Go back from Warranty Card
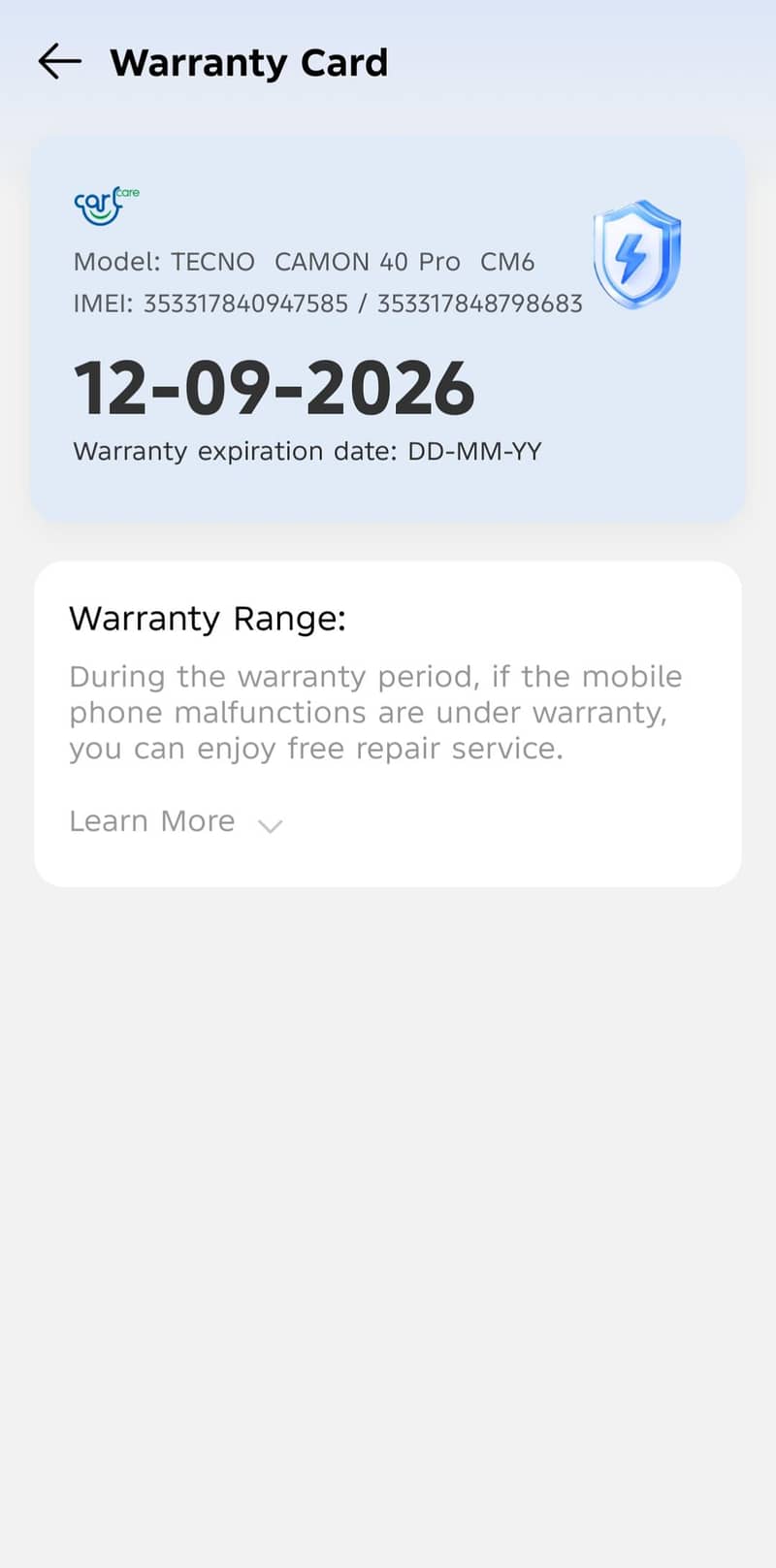Viewport: 776px width, 1568px height. (x=59, y=62)
